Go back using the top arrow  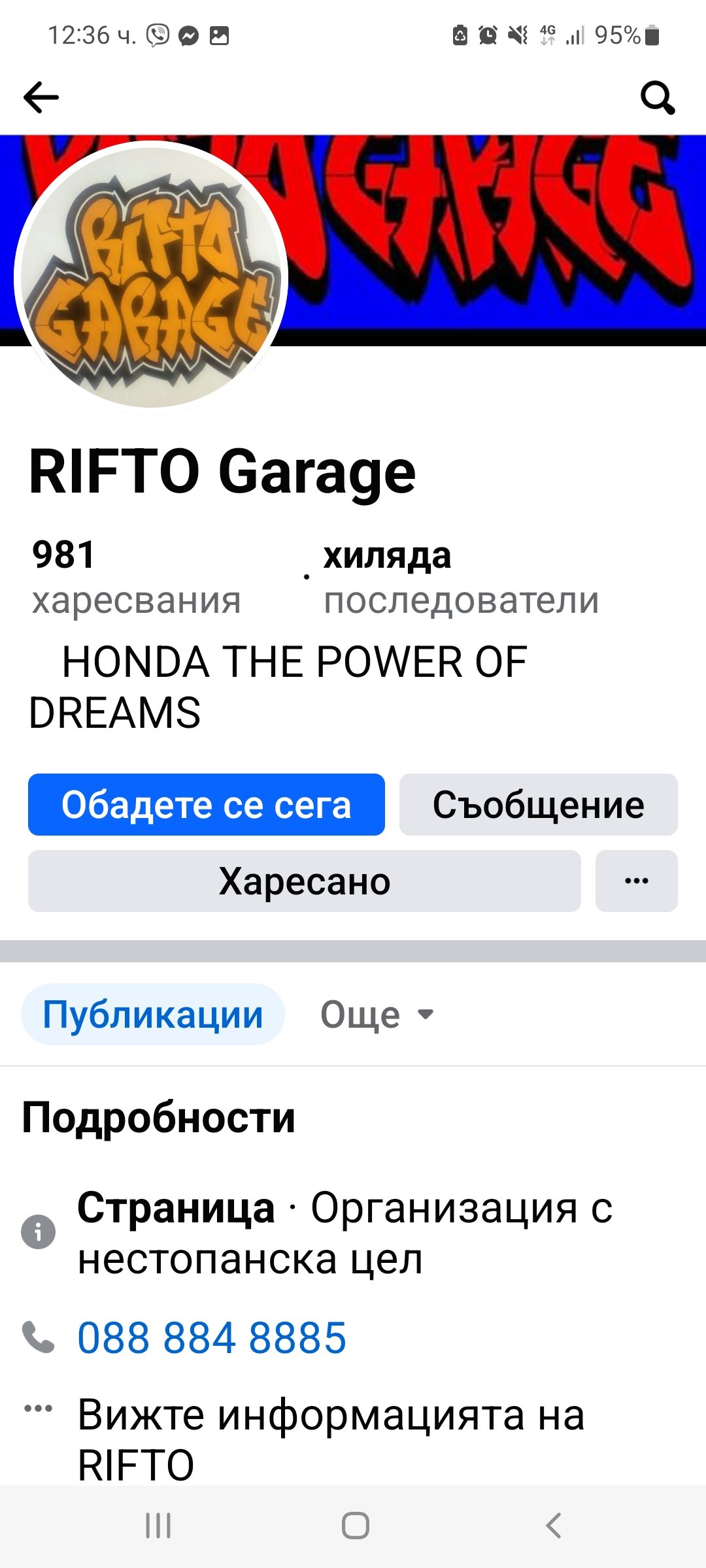[x=41, y=98]
